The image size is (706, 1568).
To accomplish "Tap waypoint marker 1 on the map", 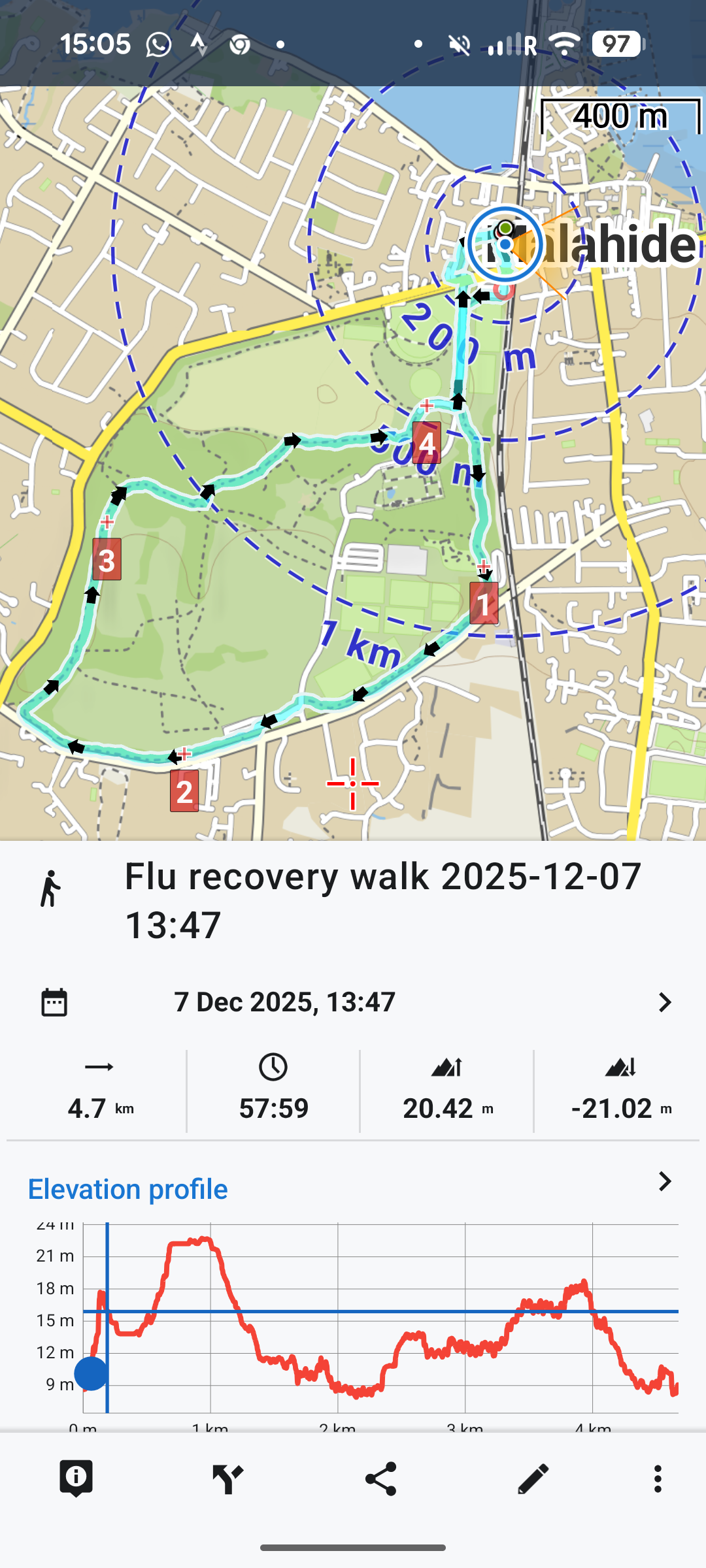I will (x=484, y=603).
